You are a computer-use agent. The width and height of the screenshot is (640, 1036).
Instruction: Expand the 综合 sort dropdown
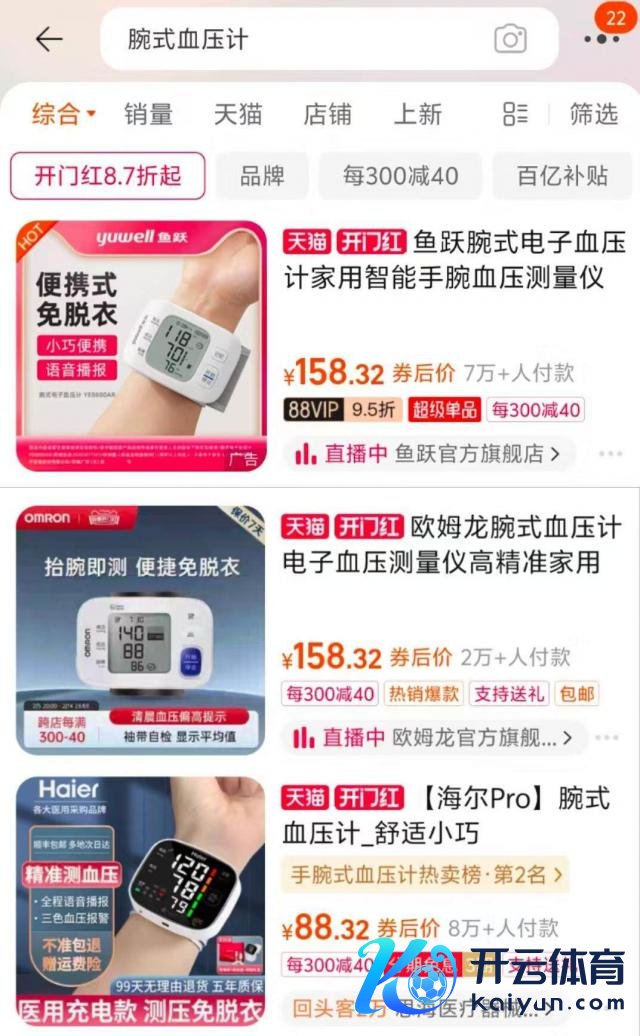click(63, 114)
